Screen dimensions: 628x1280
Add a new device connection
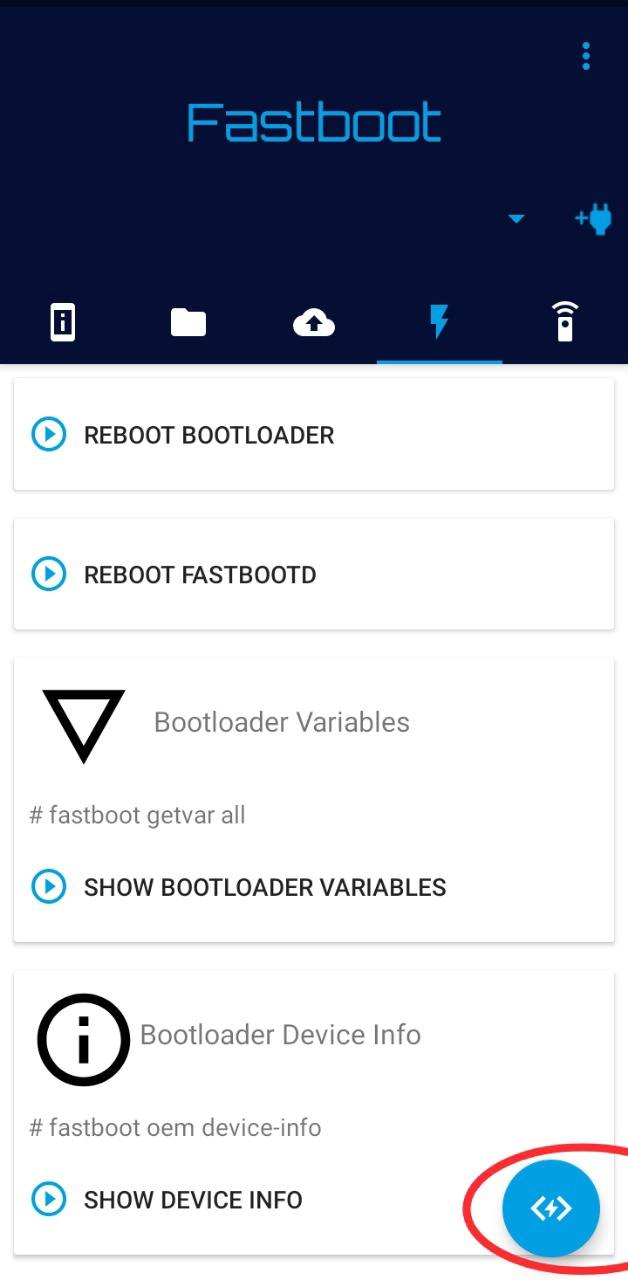[x=593, y=218]
